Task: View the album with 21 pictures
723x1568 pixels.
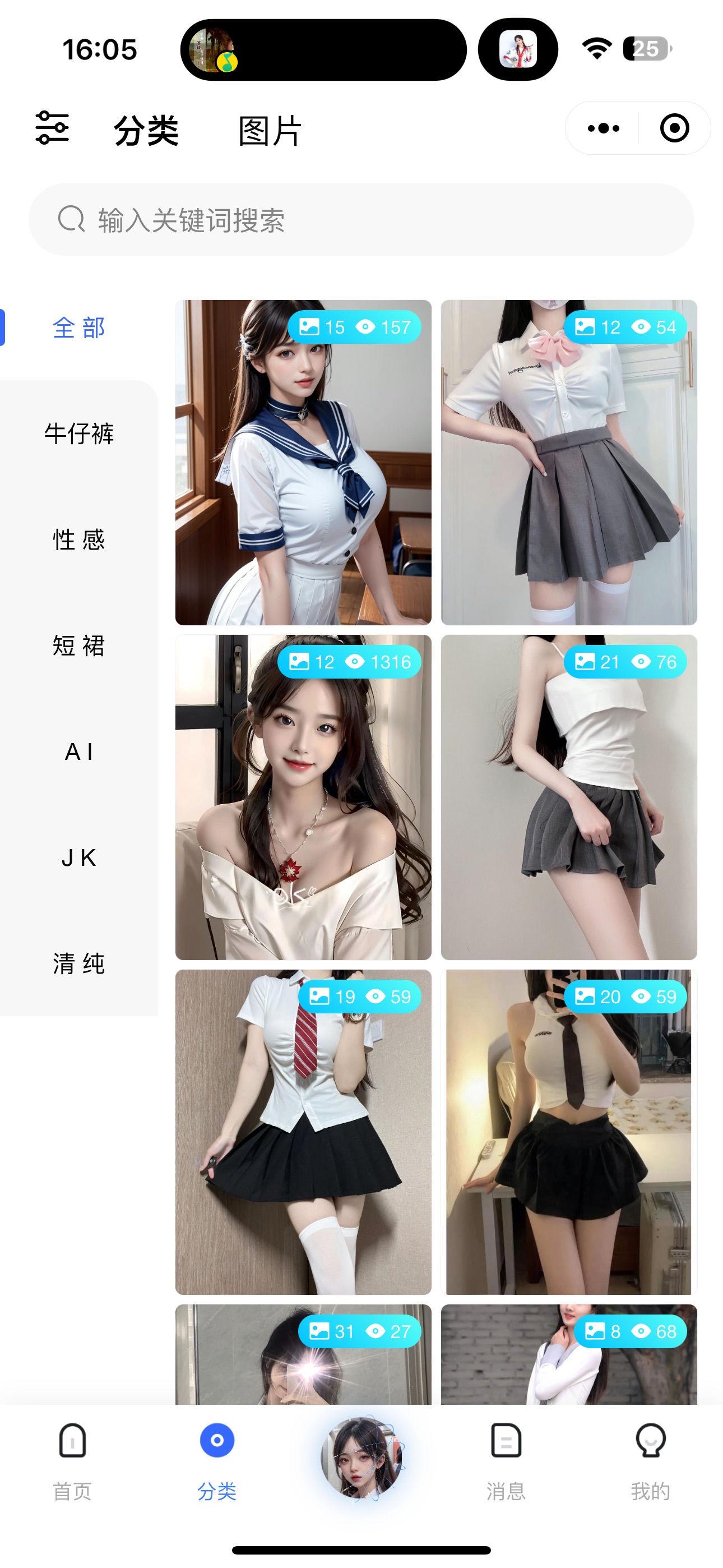Action: [x=568, y=797]
